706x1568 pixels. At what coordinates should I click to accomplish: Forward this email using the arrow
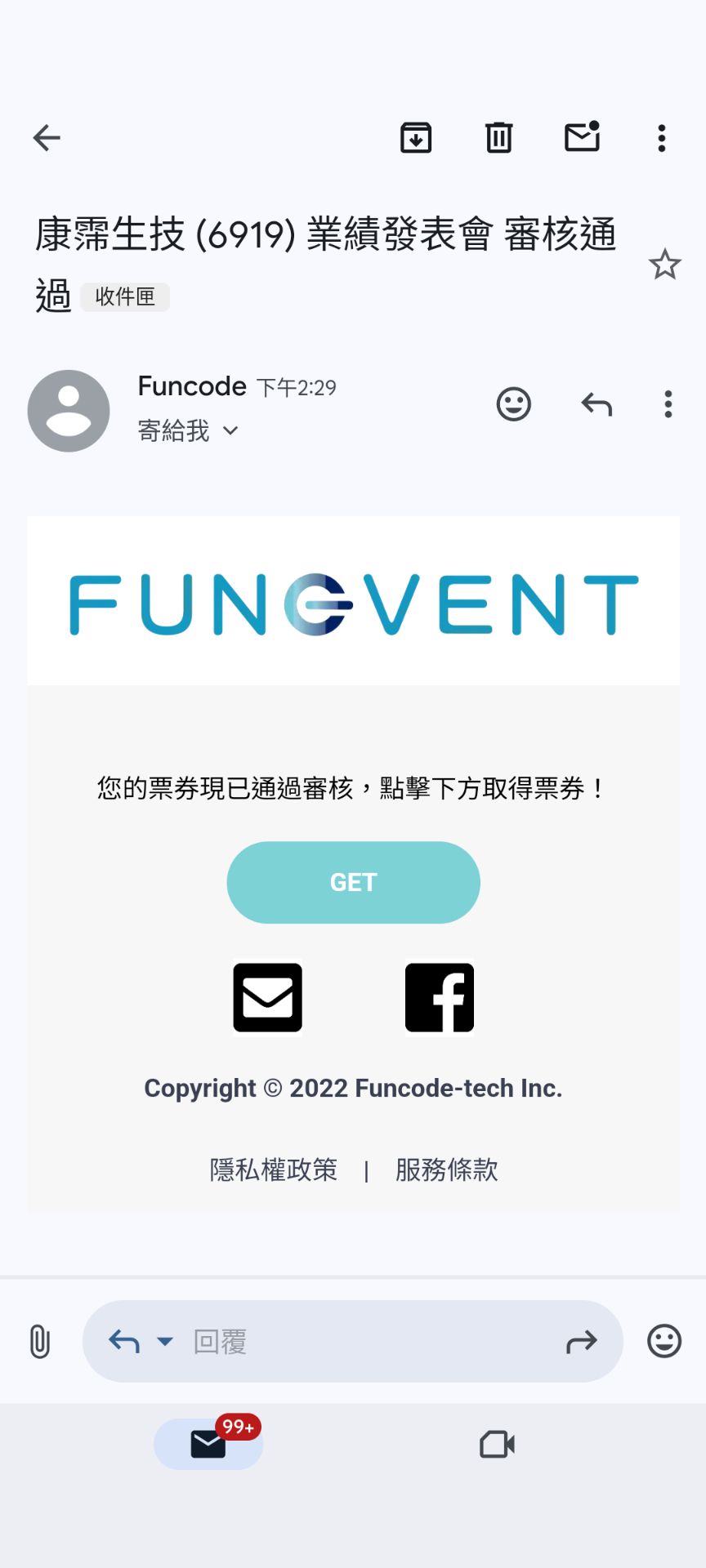pos(582,1341)
